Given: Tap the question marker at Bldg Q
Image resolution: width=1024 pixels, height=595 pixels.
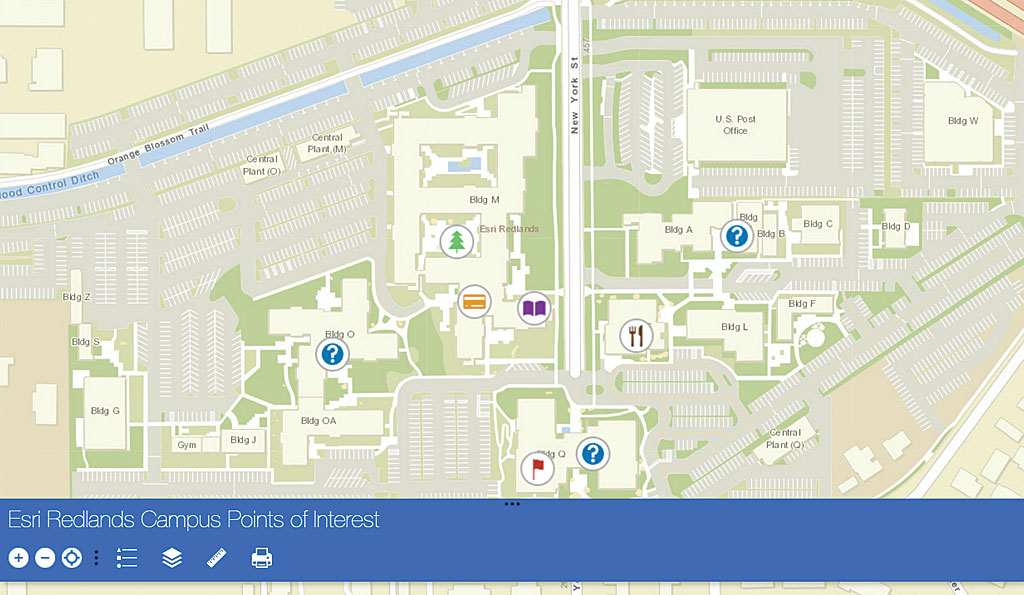Looking at the screenshot, I should click(x=594, y=454).
